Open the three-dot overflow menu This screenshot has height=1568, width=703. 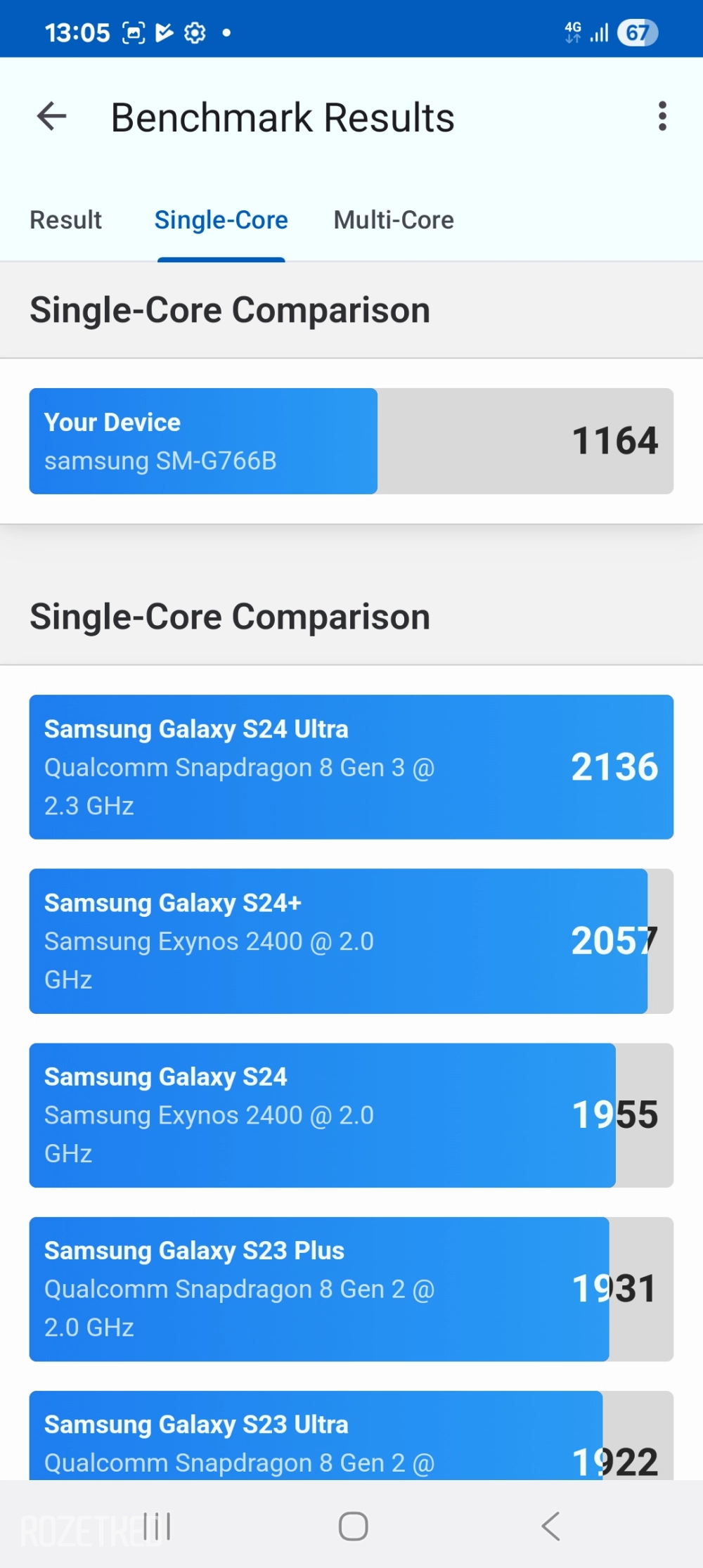[662, 117]
